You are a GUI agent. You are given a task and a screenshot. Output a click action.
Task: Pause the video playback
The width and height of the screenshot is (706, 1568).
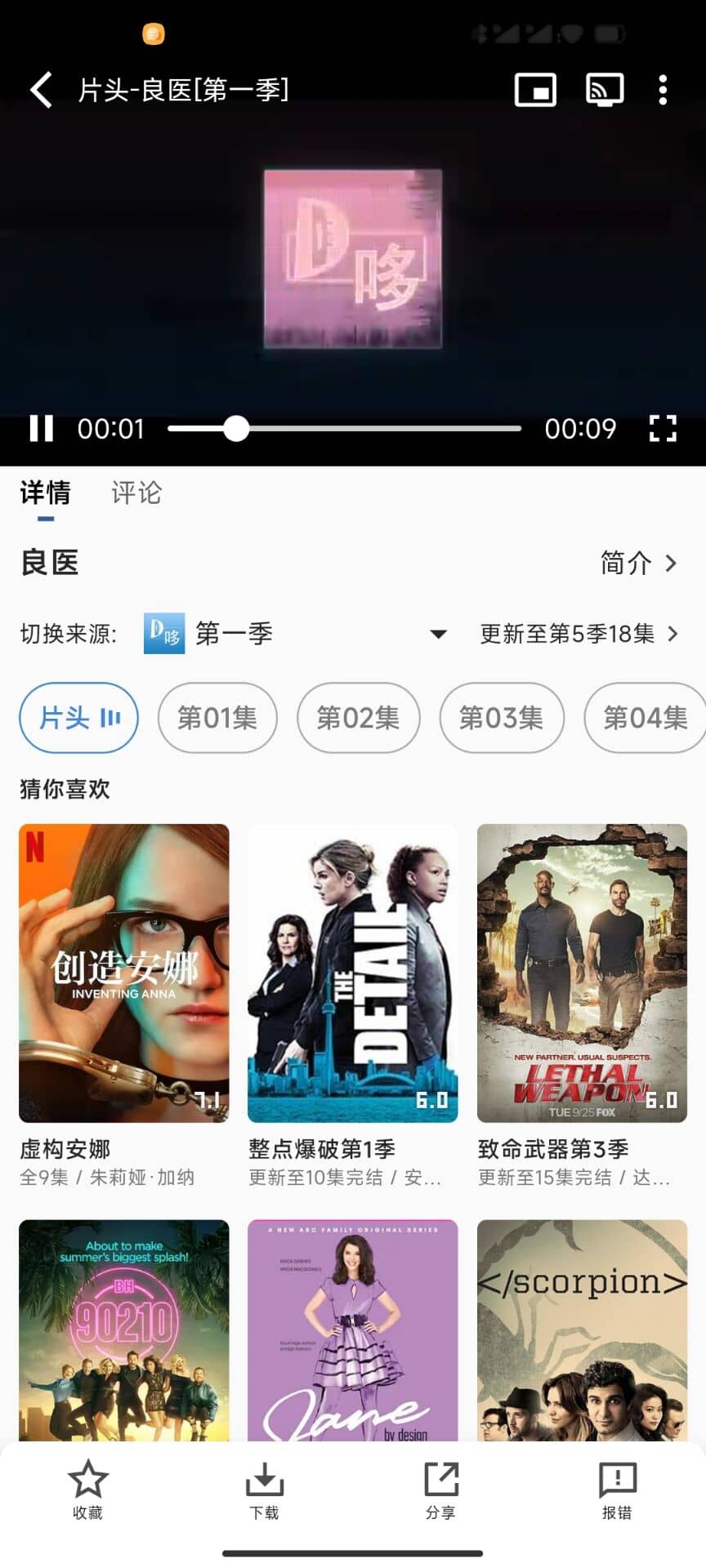(x=42, y=428)
